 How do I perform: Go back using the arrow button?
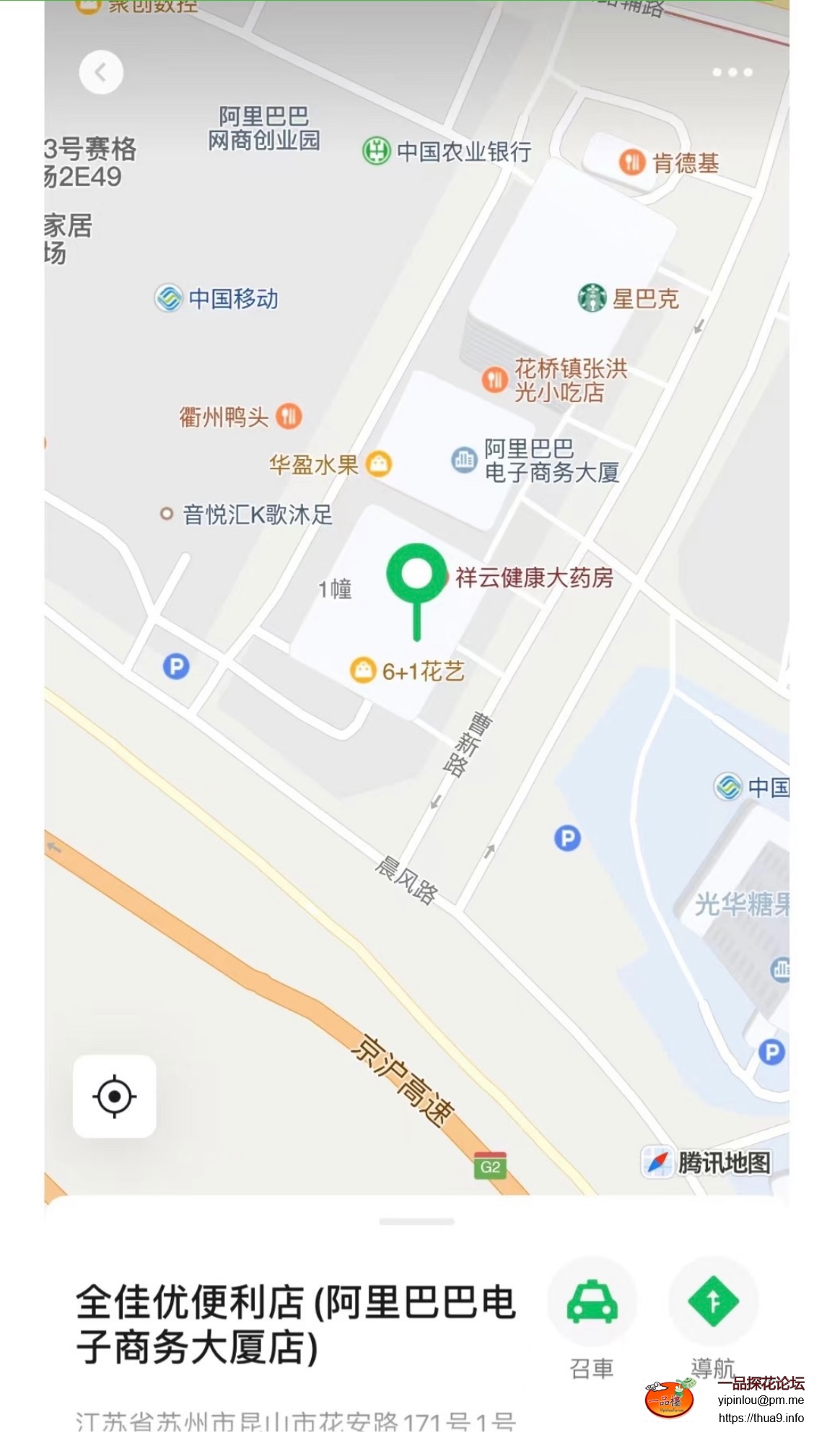point(101,73)
